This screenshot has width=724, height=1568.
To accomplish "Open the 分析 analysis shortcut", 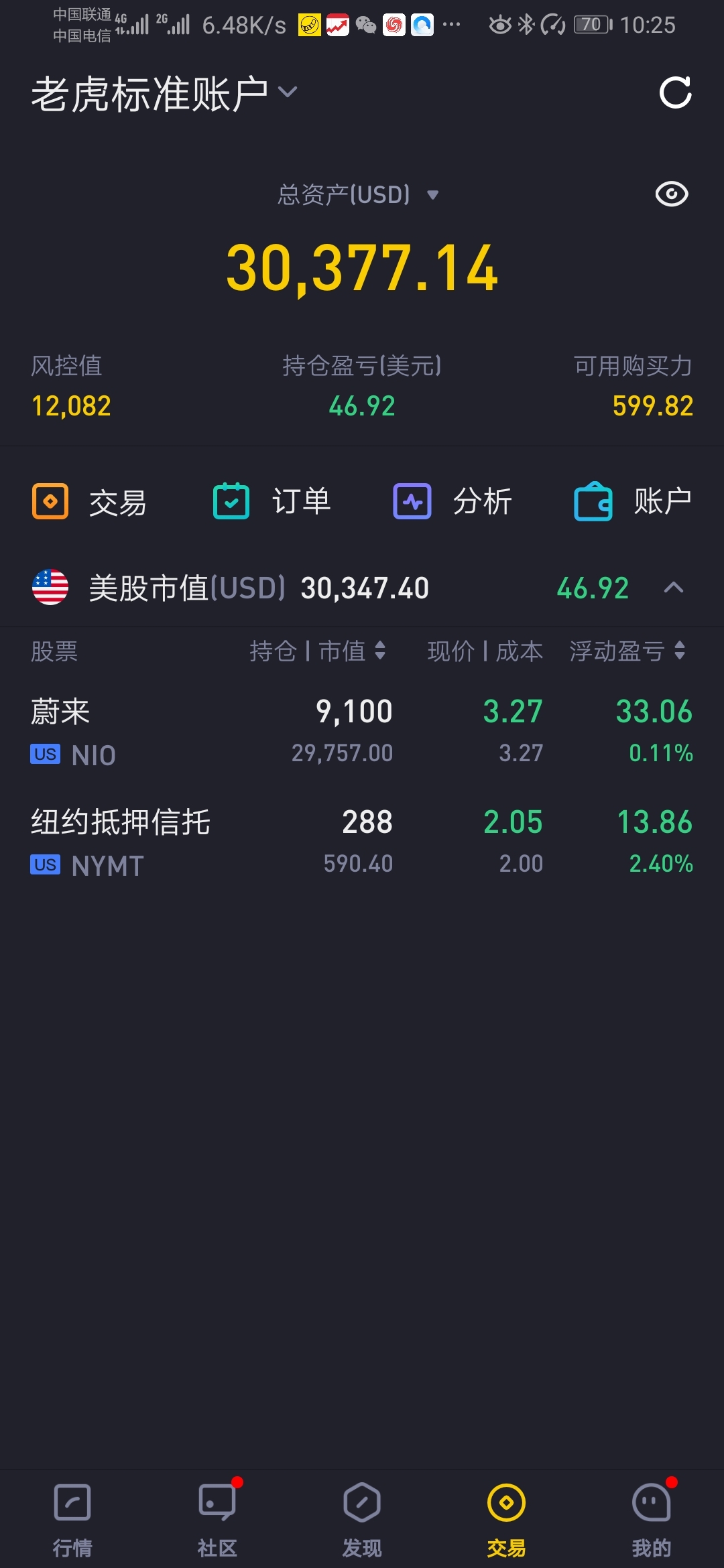I will (452, 501).
